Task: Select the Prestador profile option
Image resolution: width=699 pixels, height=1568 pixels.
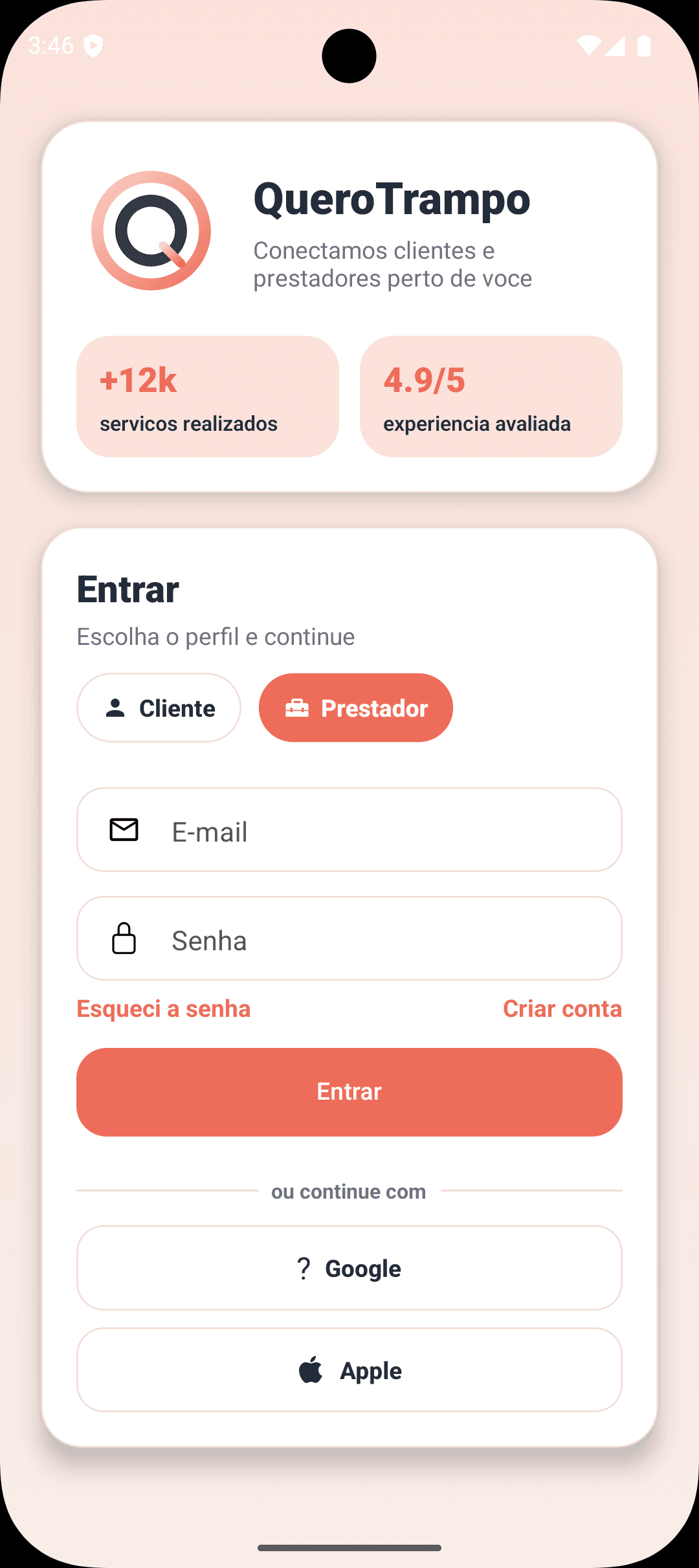Action: click(356, 708)
